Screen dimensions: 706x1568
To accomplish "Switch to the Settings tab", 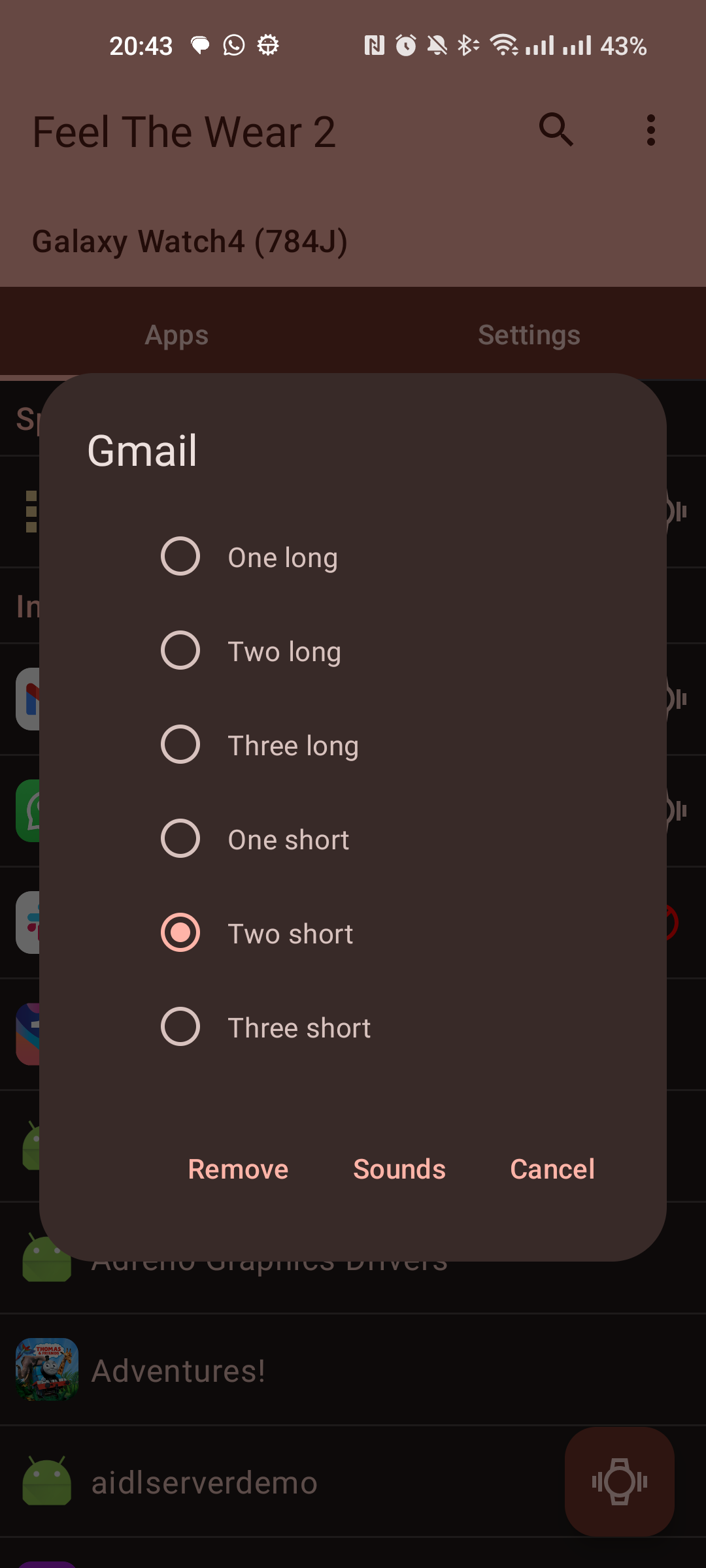I will pyautogui.click(x=529, y=335).
